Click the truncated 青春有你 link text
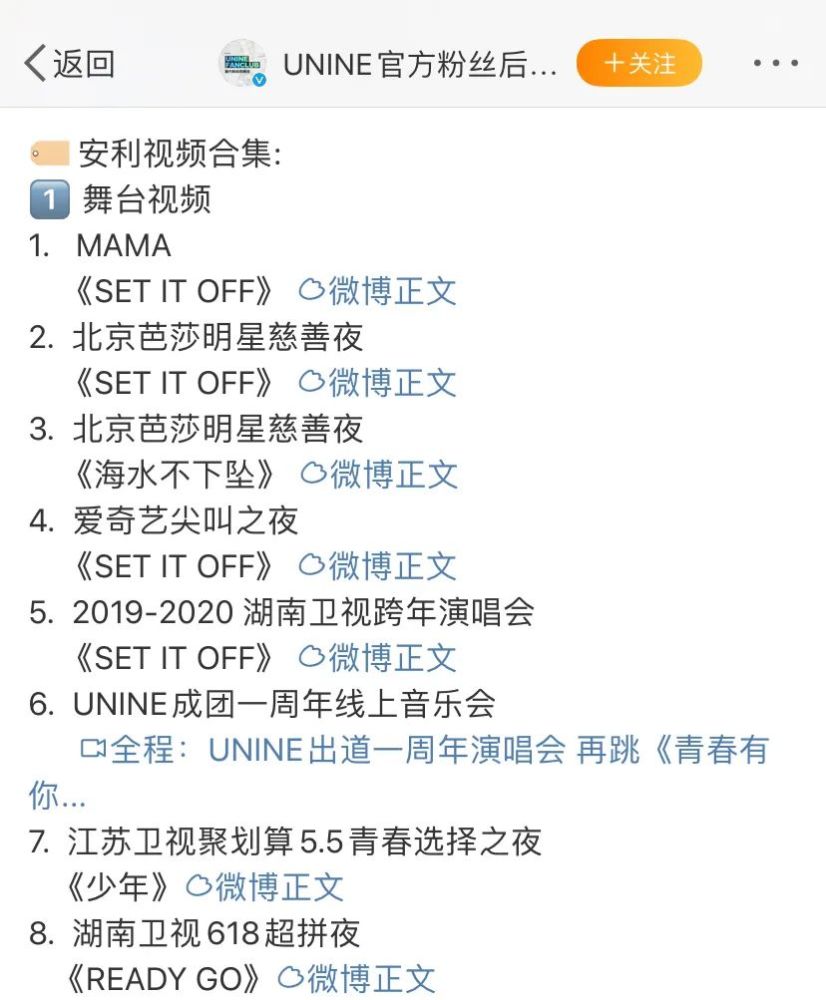The height and width of the screenshot is (1000, 826). pos(724,751)
